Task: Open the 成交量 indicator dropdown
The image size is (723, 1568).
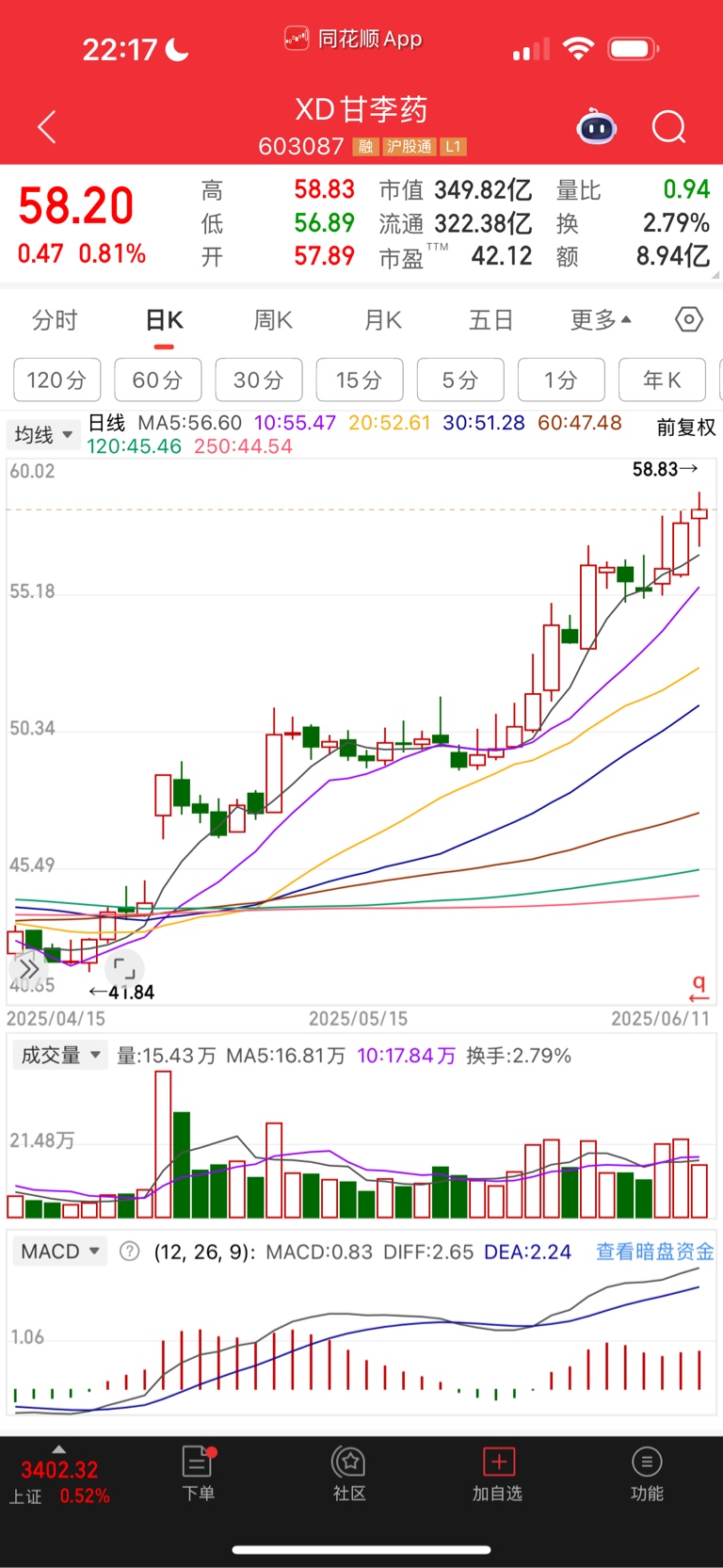Action: [60, 1055]
